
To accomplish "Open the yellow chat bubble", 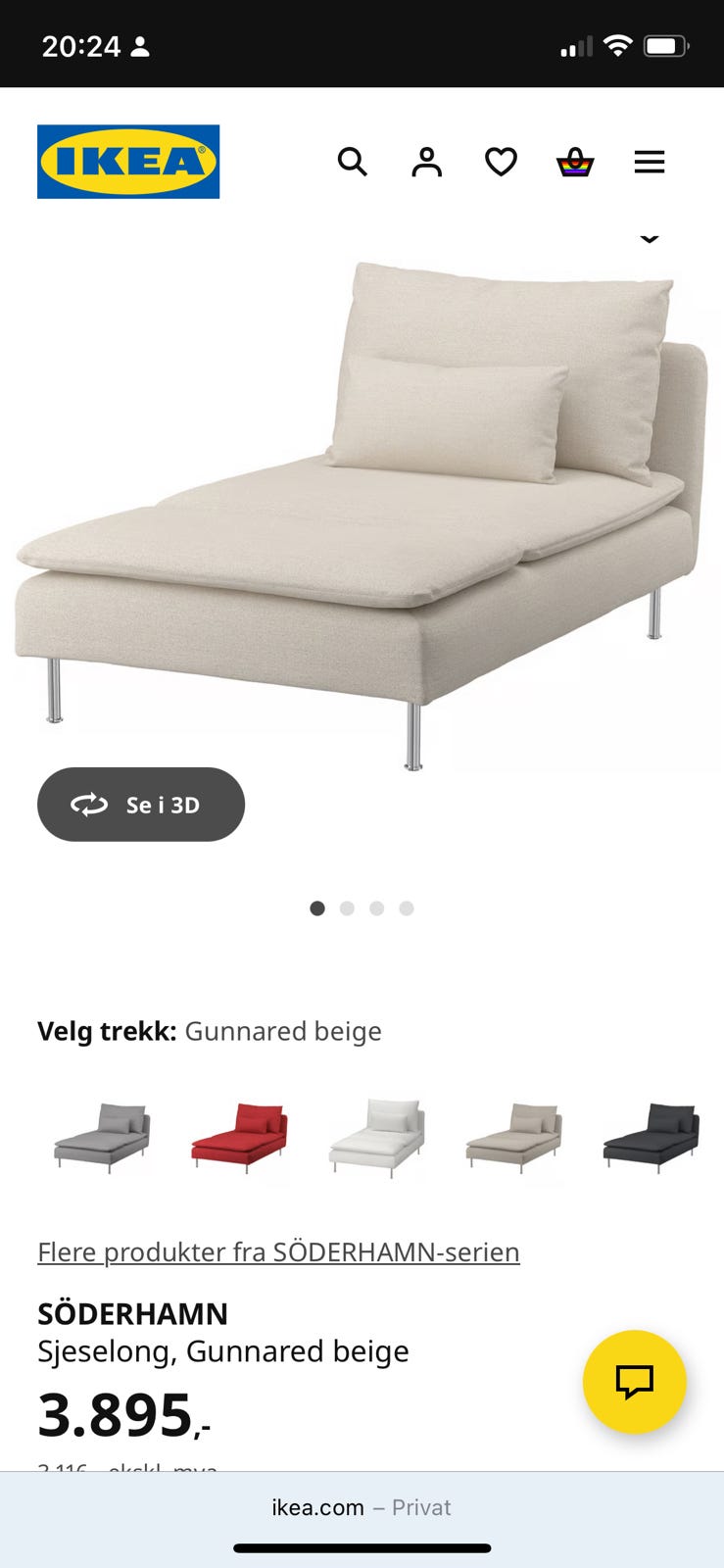I will point(635,1382).
